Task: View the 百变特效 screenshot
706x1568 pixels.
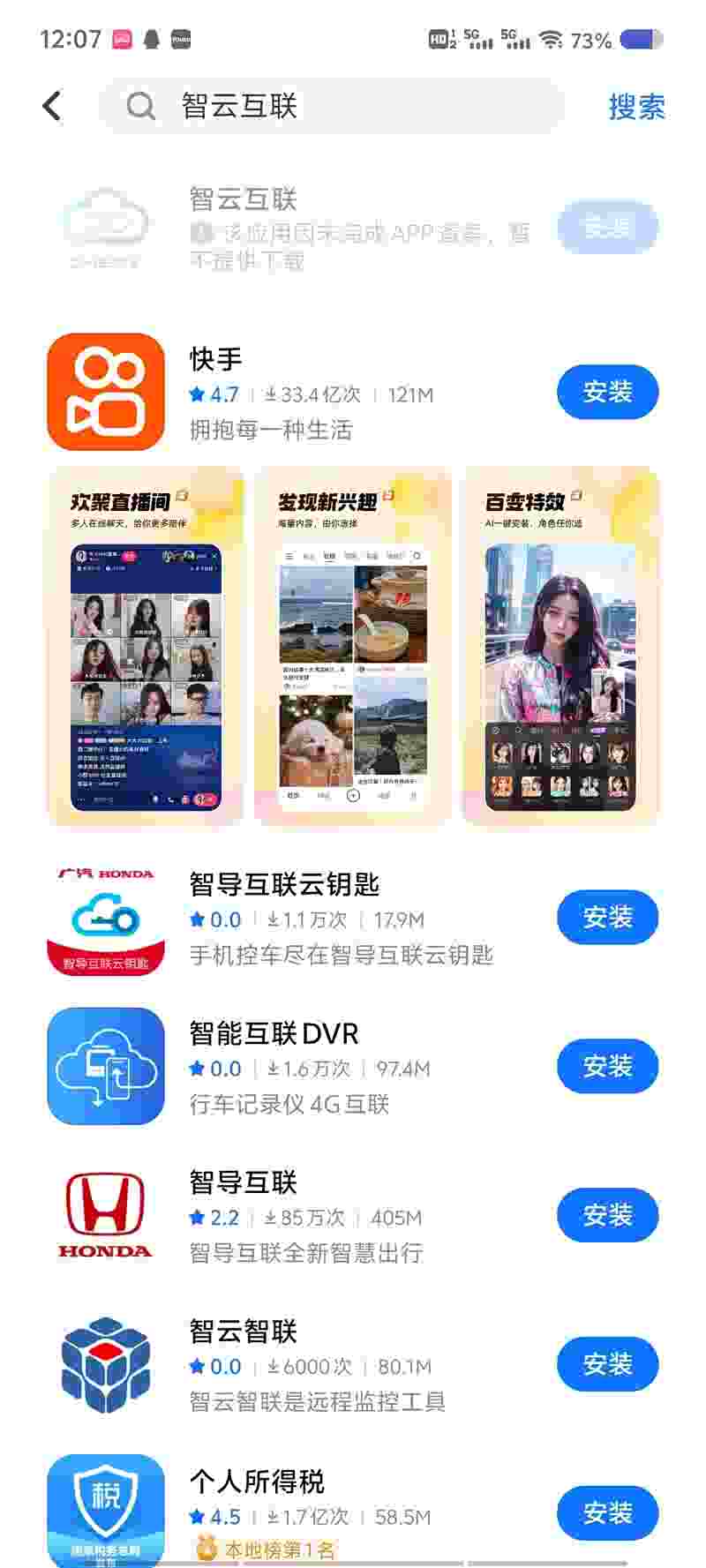Action: (560, 647)
